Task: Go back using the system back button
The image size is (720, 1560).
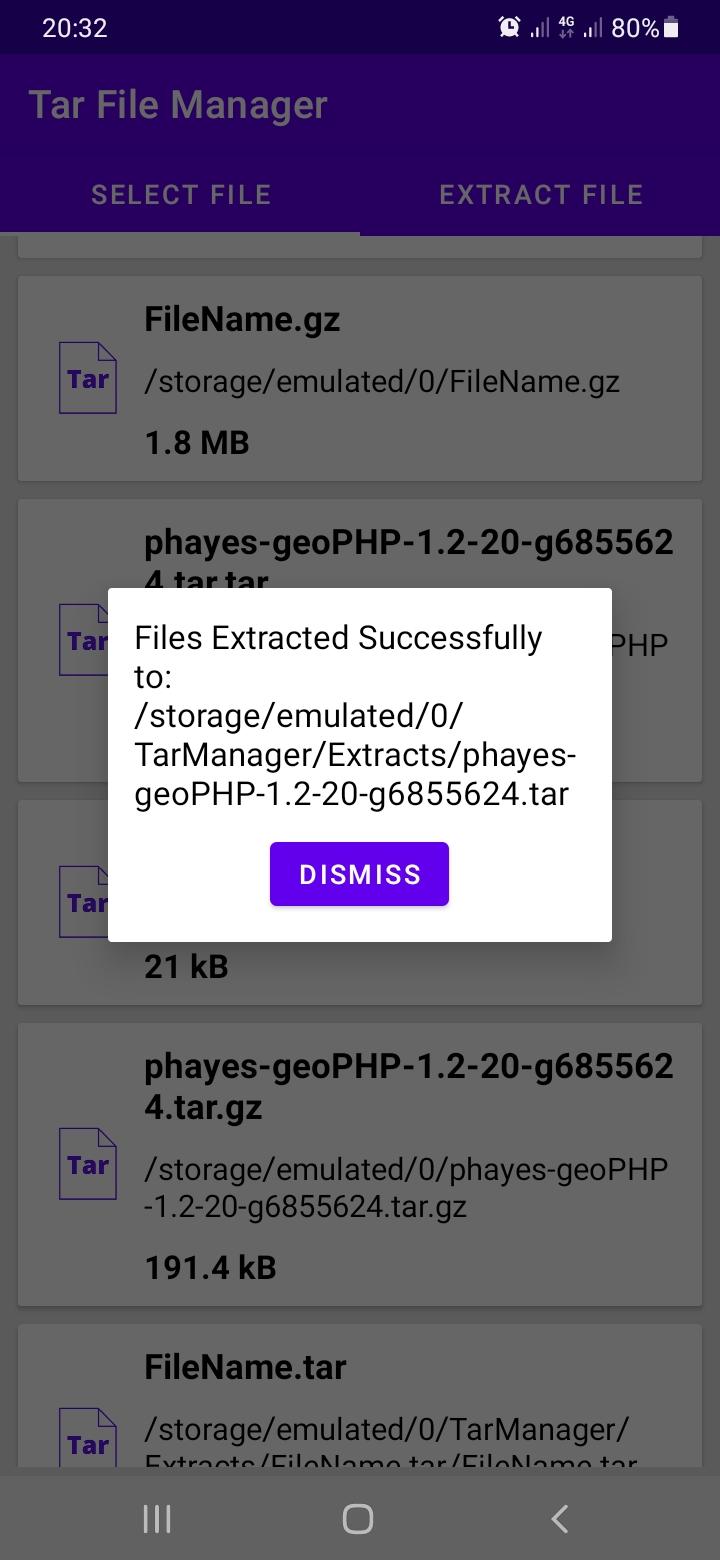Action: [x=560, y=1519]
